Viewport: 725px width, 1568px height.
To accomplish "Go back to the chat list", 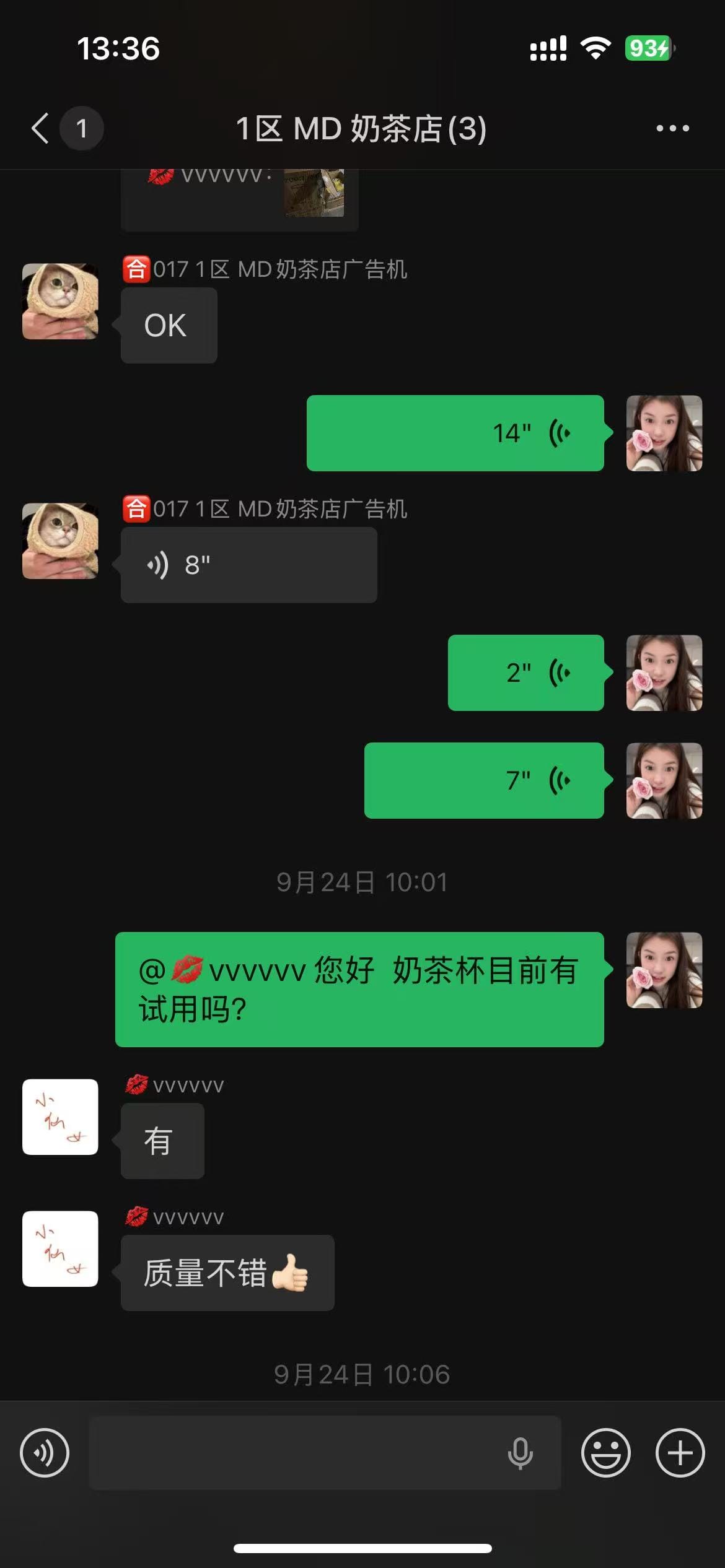I will coord(41,128).
